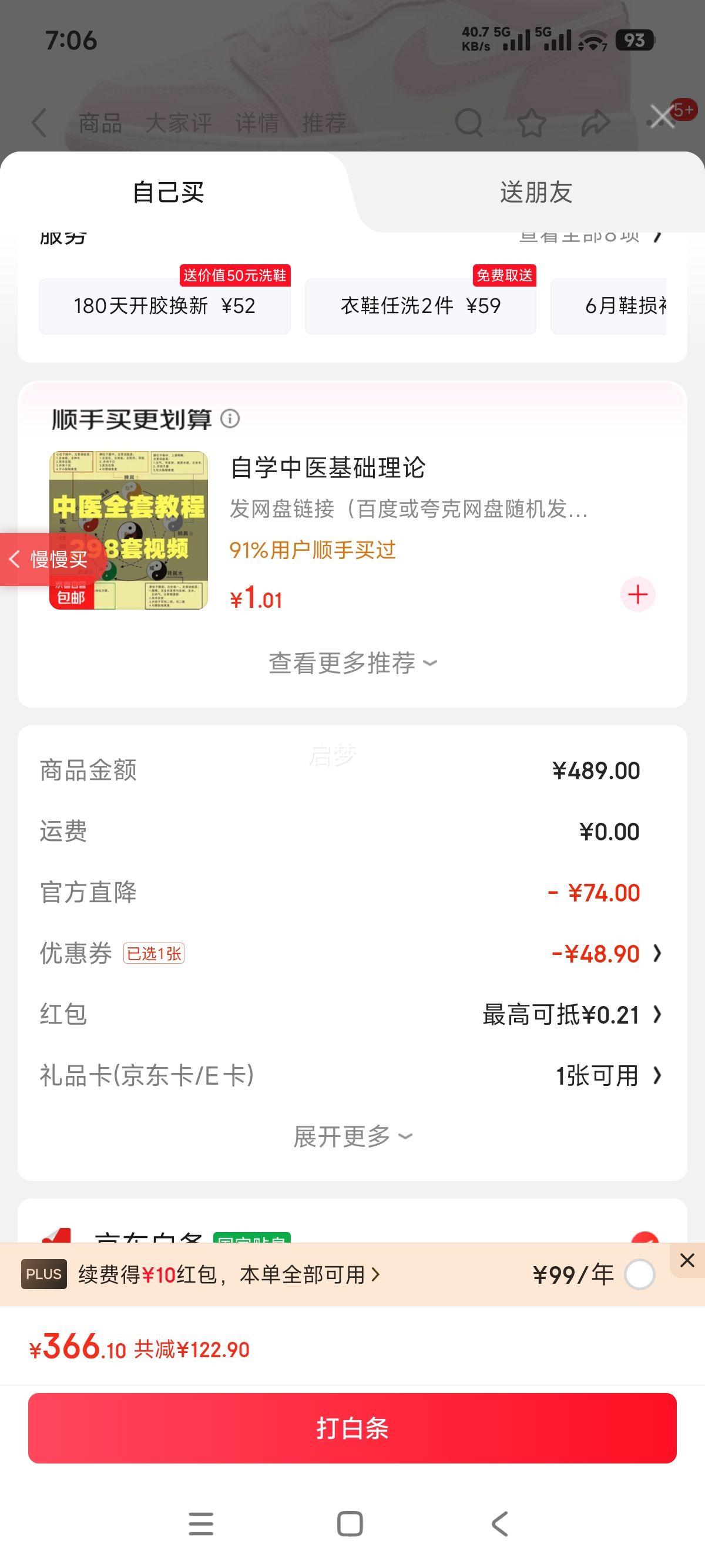705x1568 pixels.
Task: Open the 优惠券 coupon selection chevron
Action: coord(657,954)
